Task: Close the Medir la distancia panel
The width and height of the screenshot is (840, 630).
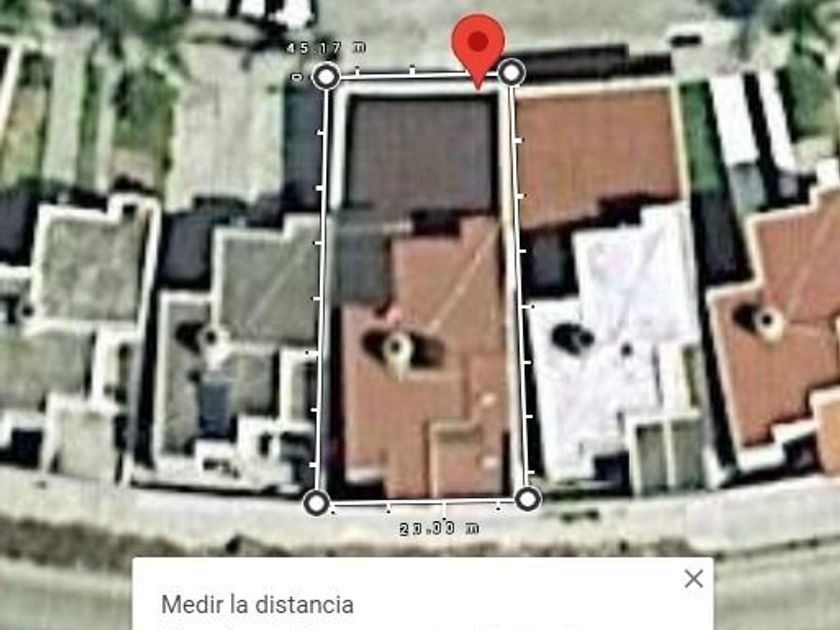Action: click(693, 578)
